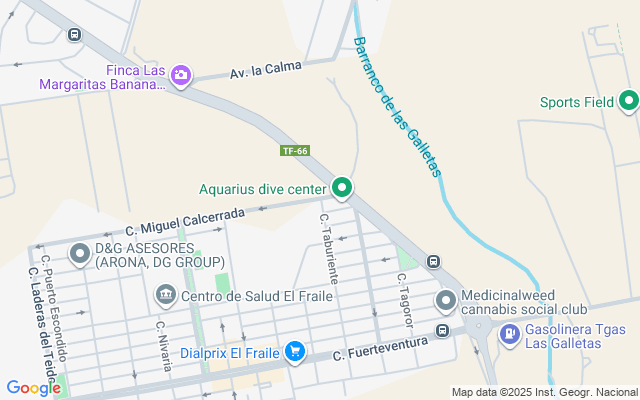Viewport: 640px width, 400px height.
Task: View Centro de Salud El Fraile marker
Action: [x=166, y=295]
